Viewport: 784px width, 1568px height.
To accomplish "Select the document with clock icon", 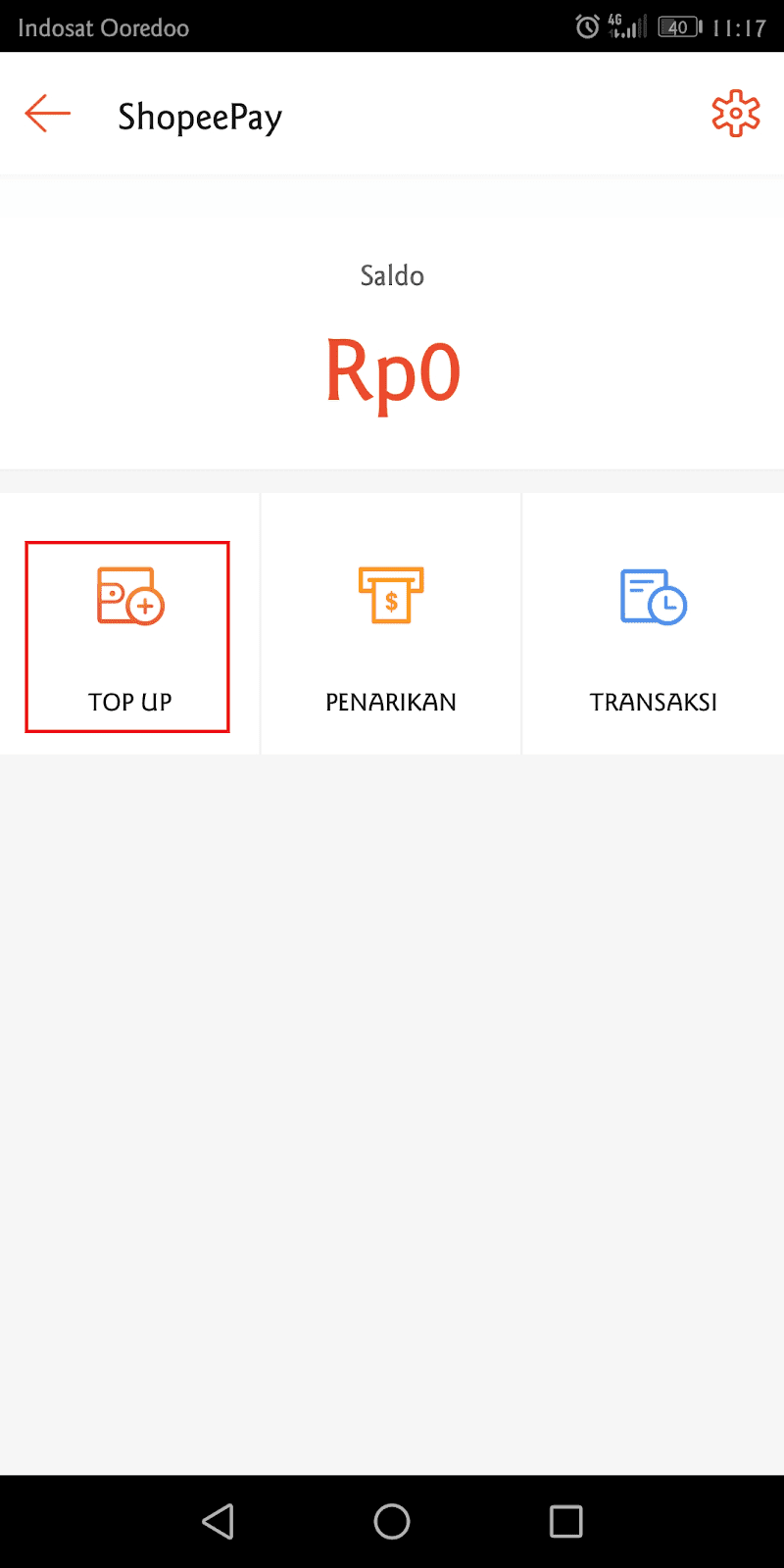I will [x=653, y=596].
